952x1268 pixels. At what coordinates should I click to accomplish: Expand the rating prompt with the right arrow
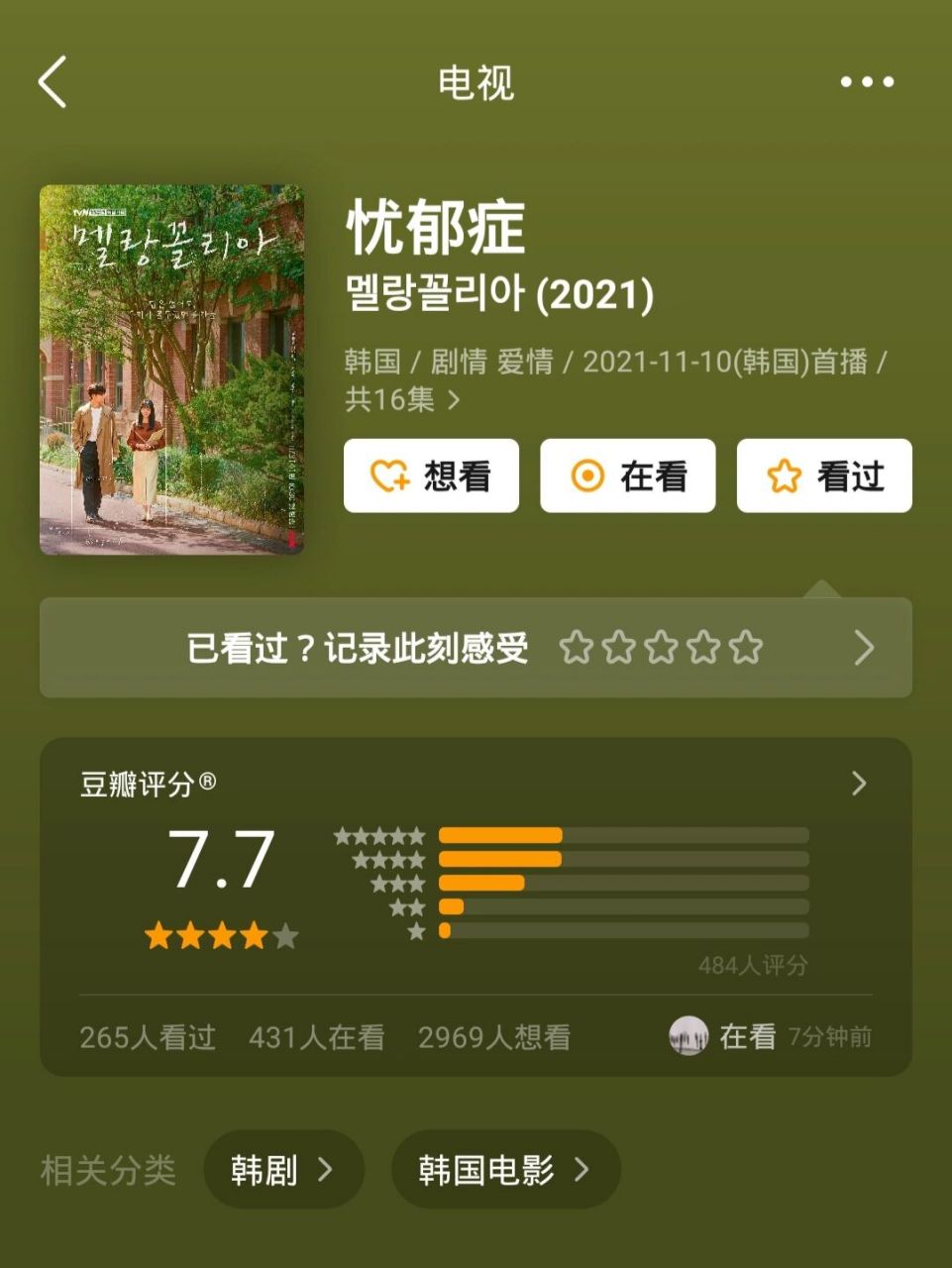(x=864, y=647)
